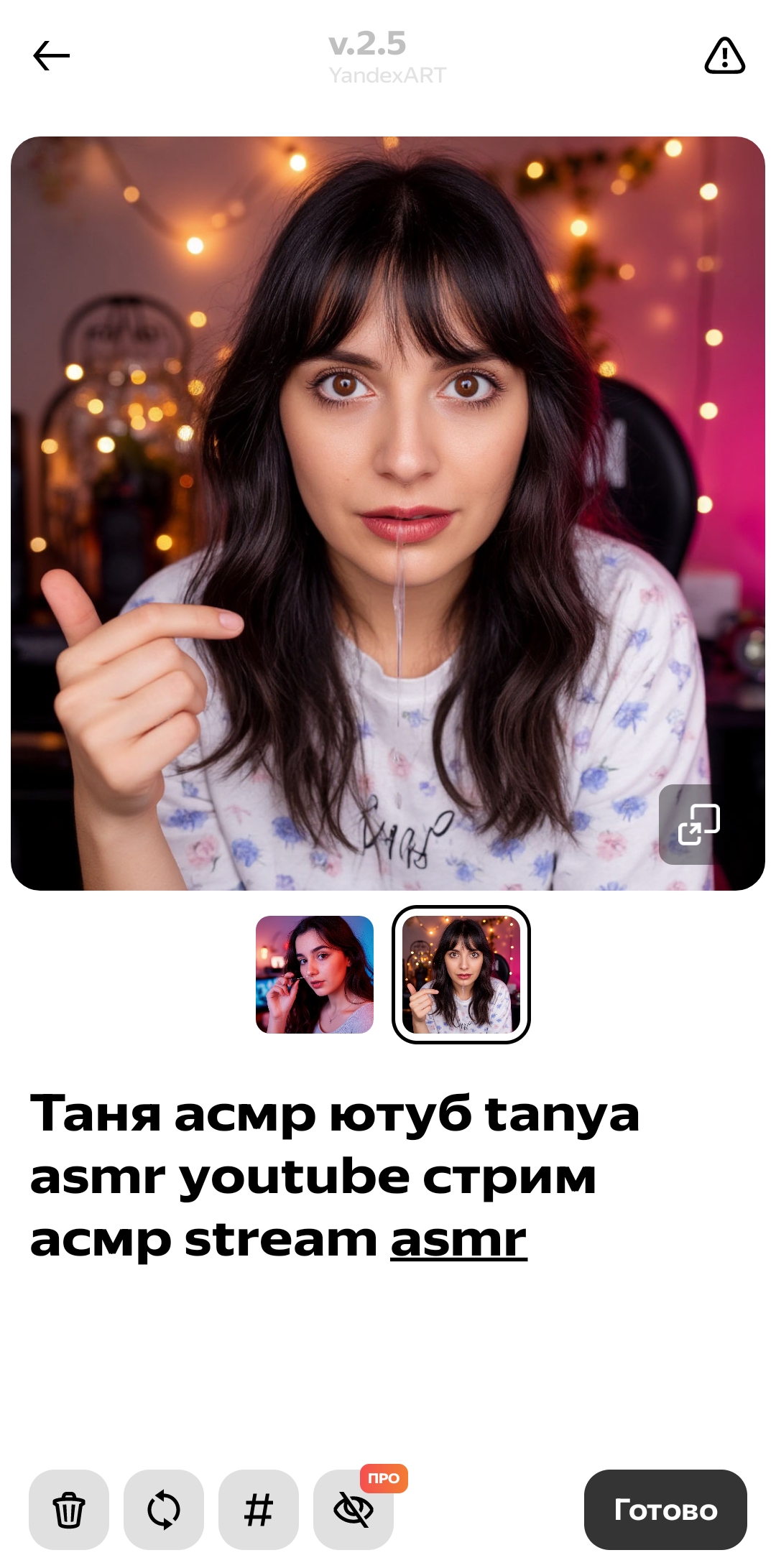Select the first thumbnail with blue-pink background
Viewport: 776px width, 1568px height.
click(x=315, y=975)
